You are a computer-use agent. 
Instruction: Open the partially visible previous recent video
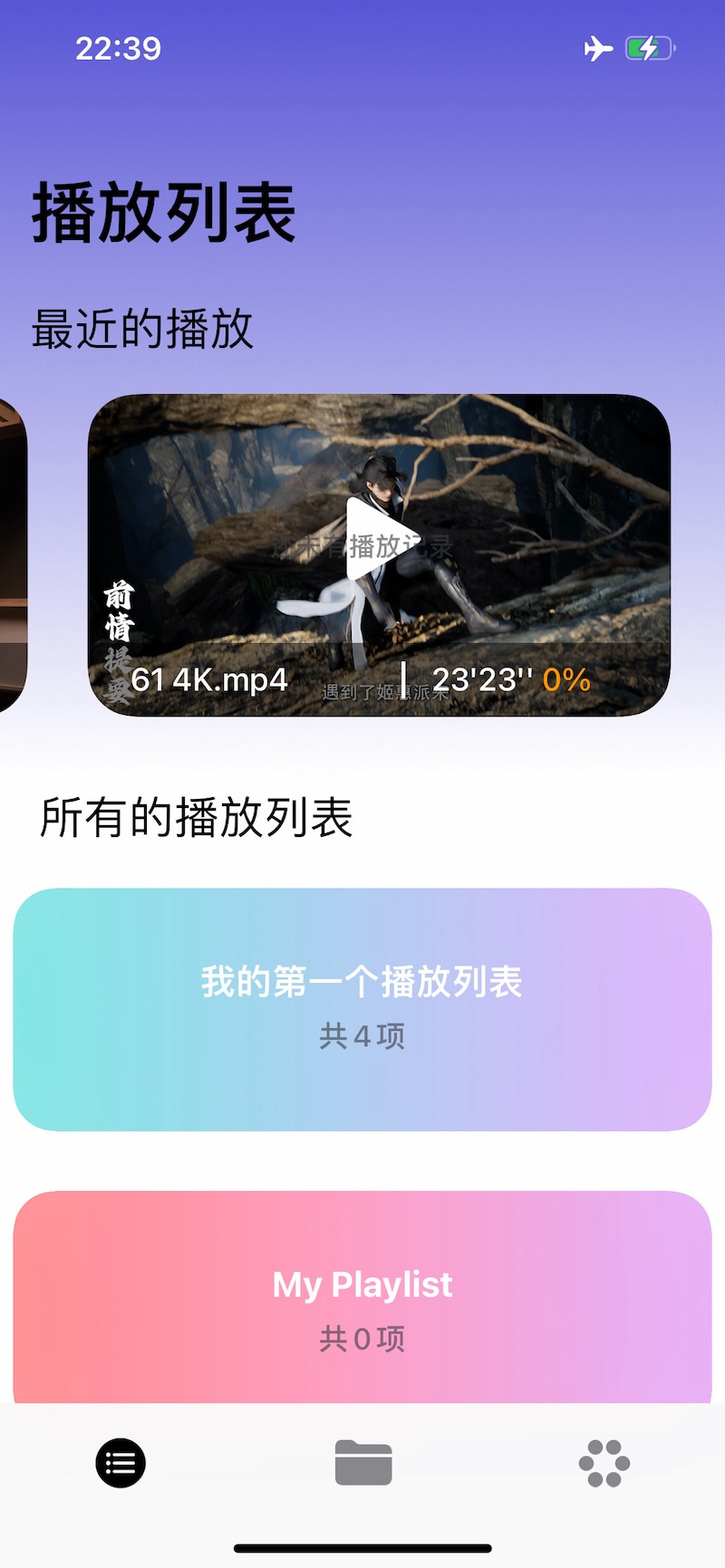pyautogui.click(x=13, y=554)
